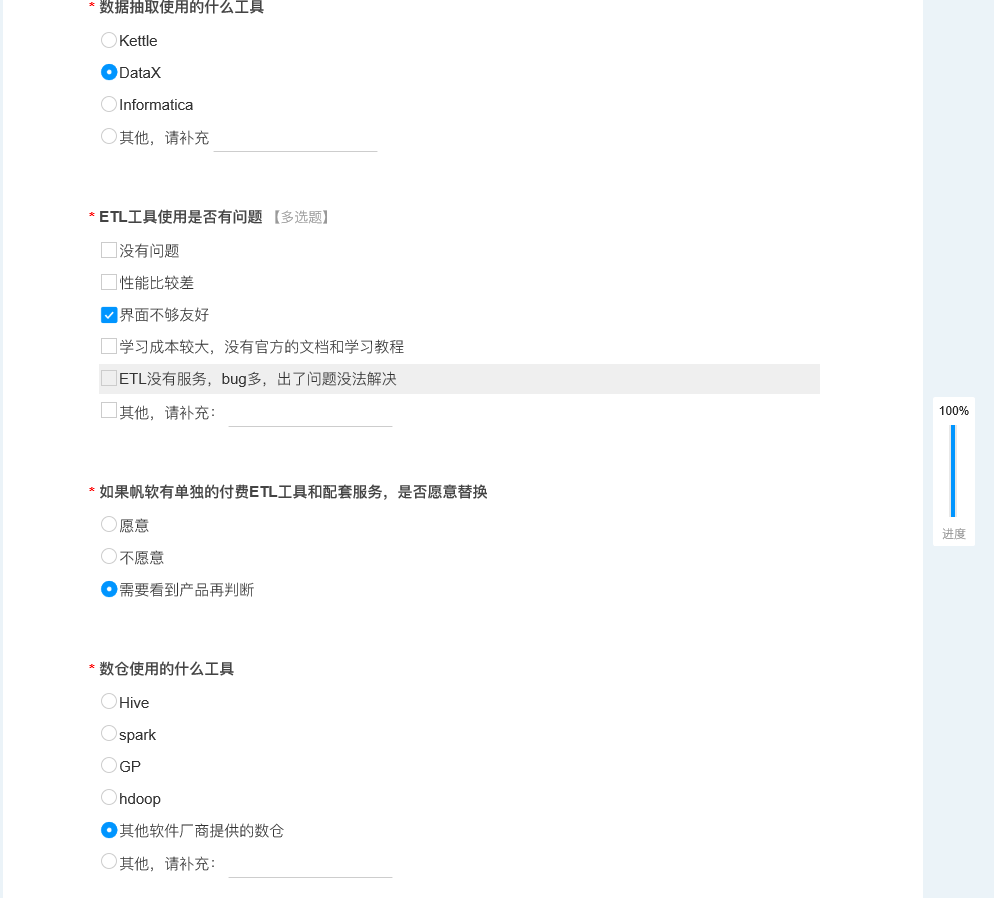The image size is (994, 898).
Task: Check 学习成本较大 option
Action: point(109,346)
